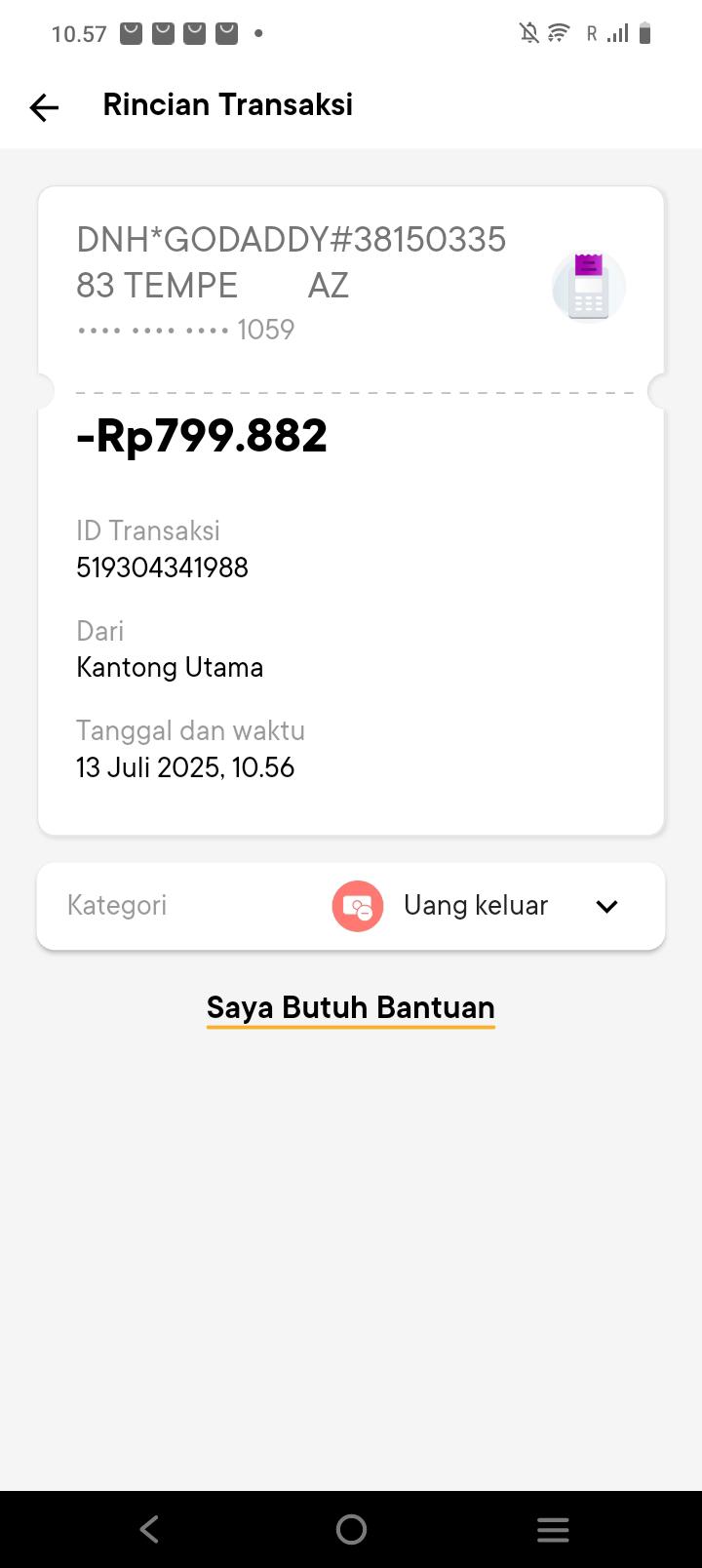Screen dimensions: 702x1568
Task: Open system recent apps
Action: tap(553, 1529)
